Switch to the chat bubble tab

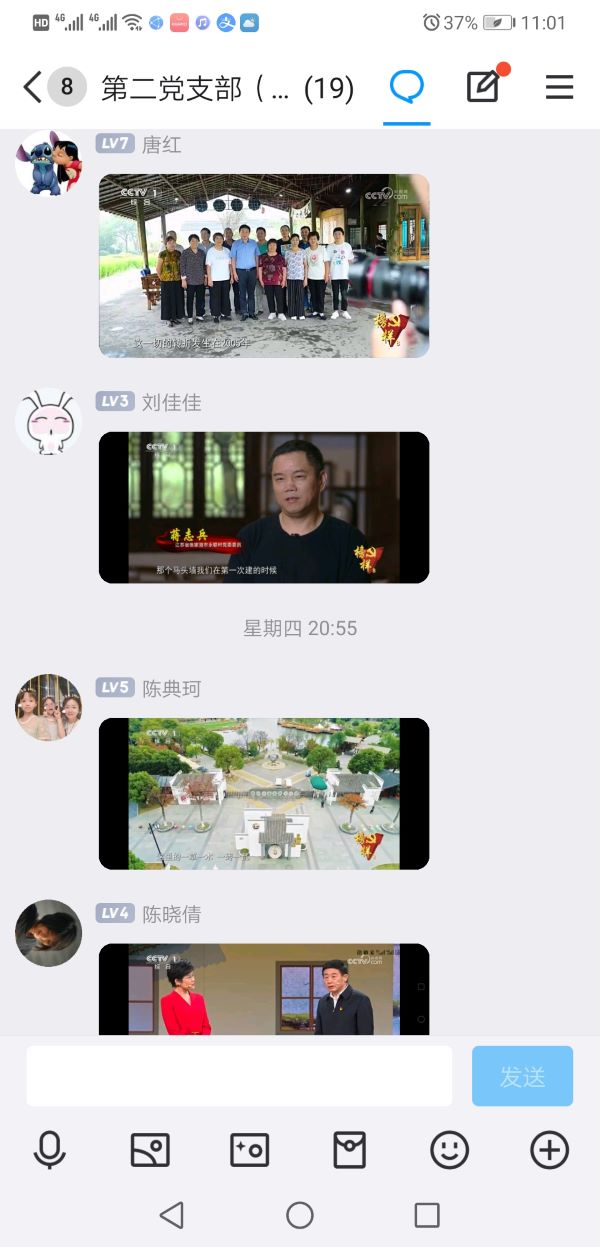407,88
